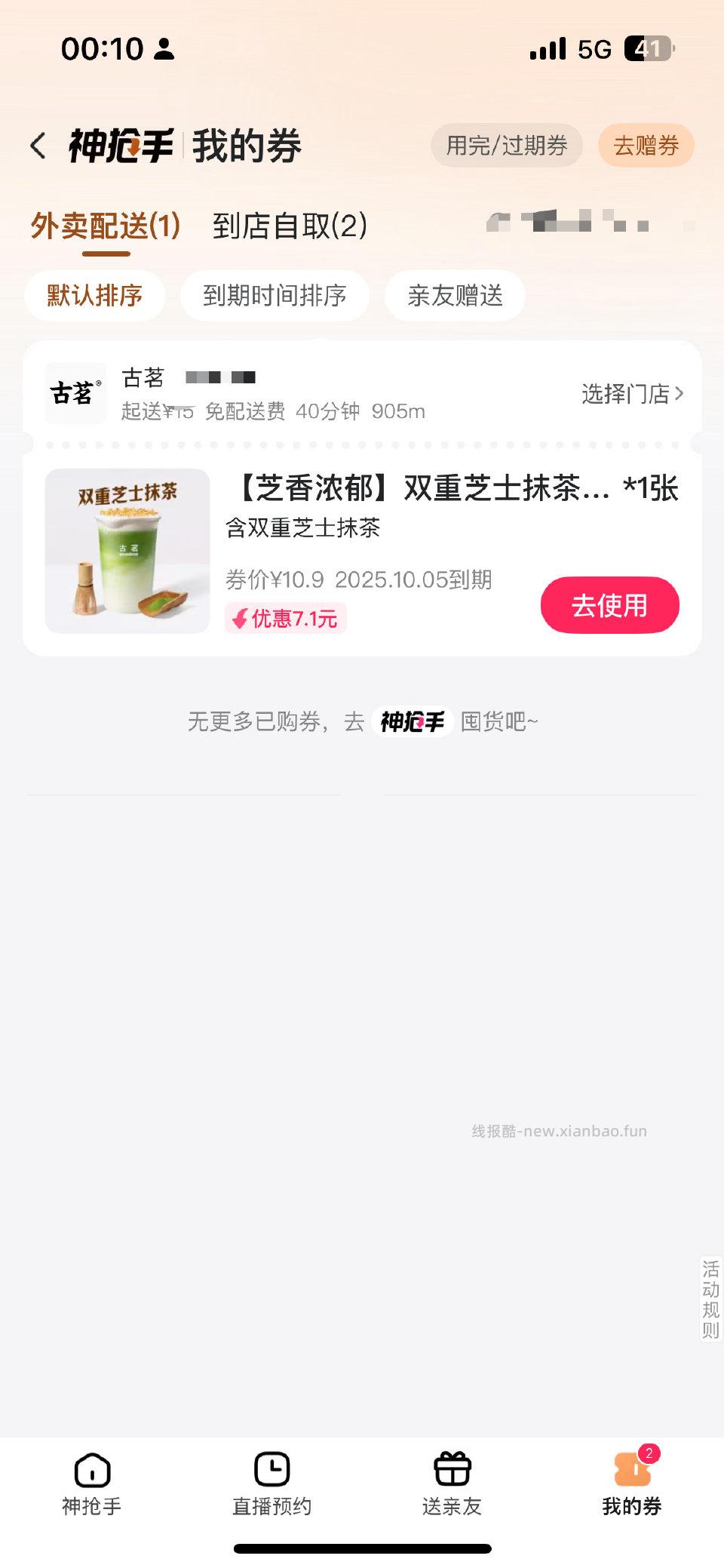Tap the user icon next to the clock
724x1568 pixels.
click(x=165, y=51)
